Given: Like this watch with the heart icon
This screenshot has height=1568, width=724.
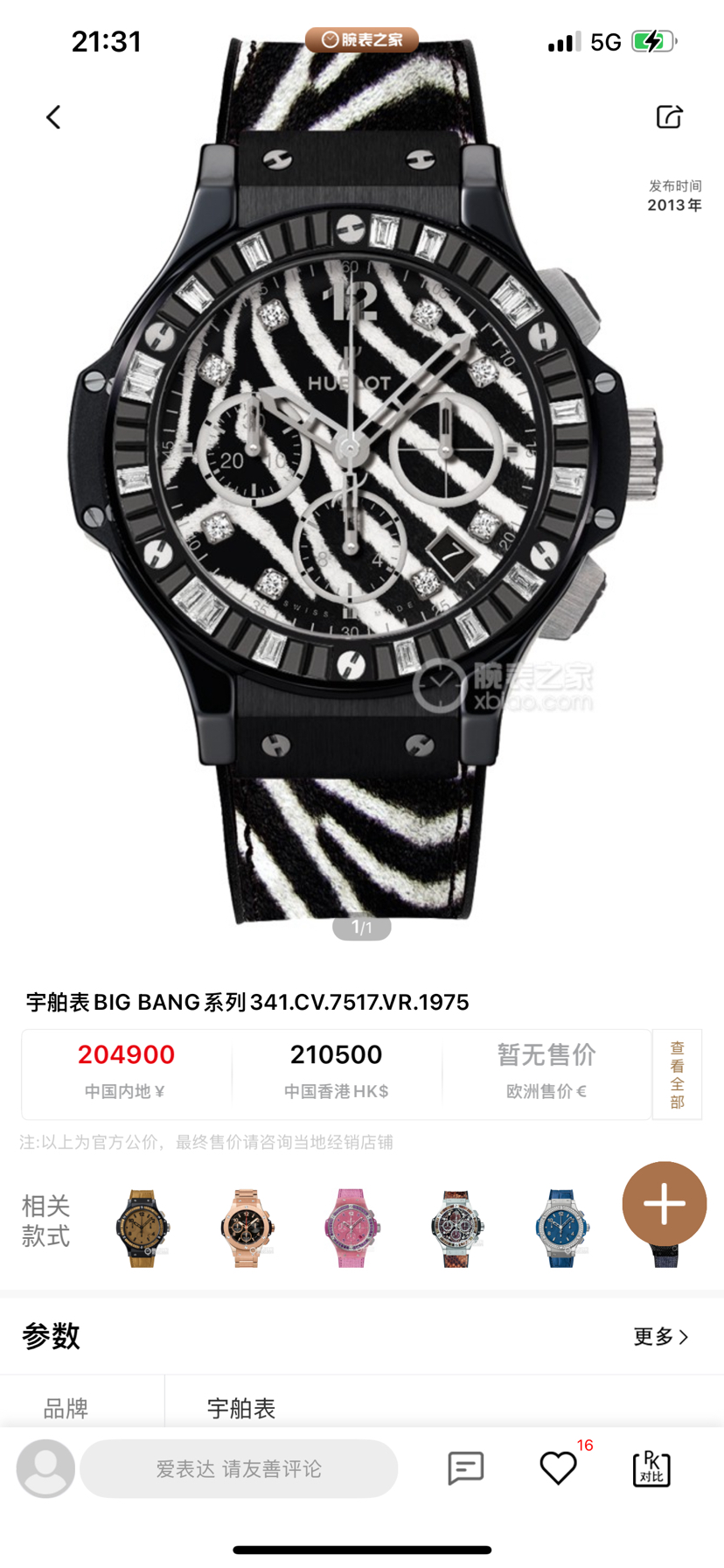Looking at the screenshot, I should [x=558, y=1467].
